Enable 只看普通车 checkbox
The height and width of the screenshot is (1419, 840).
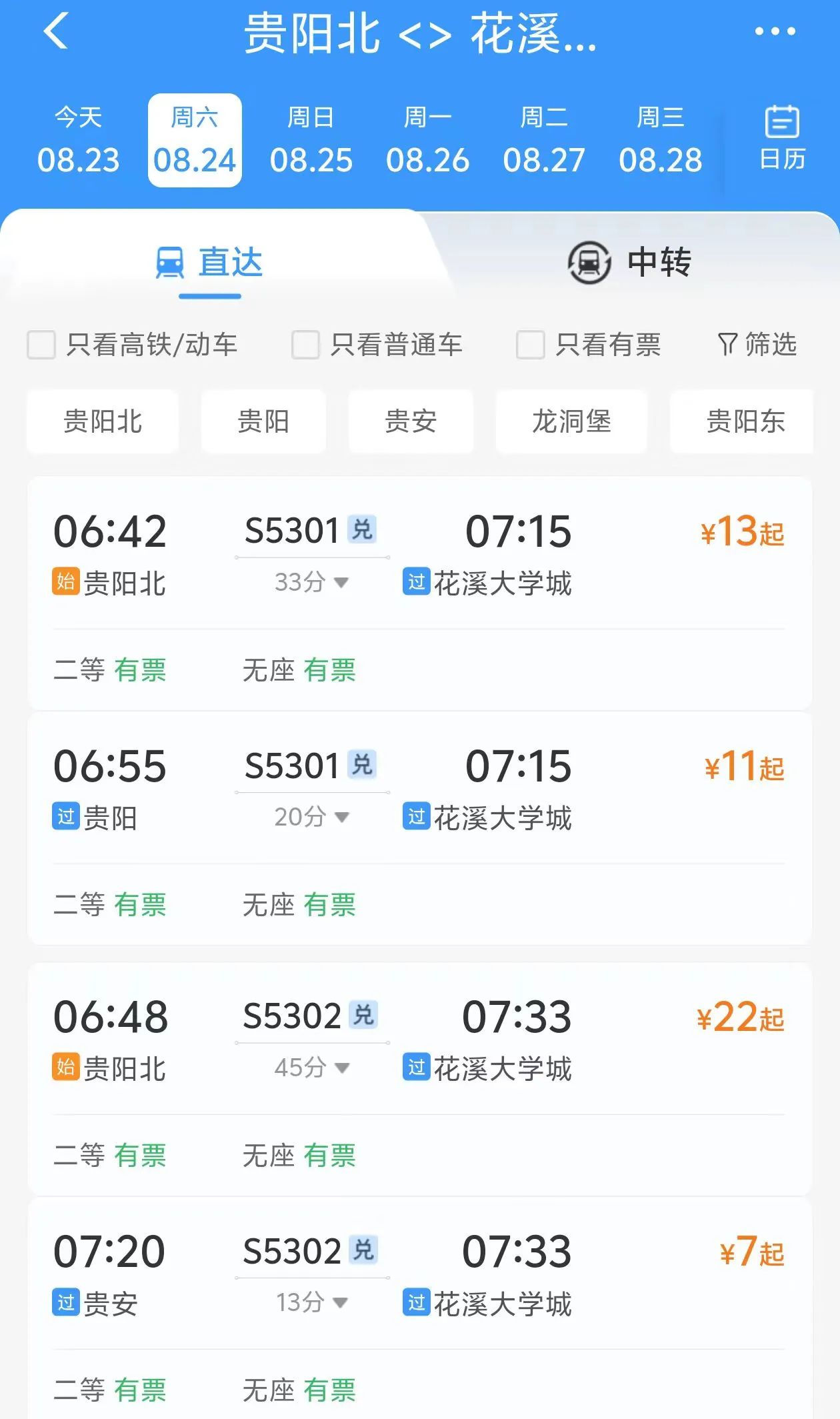[x=305, y=345]
